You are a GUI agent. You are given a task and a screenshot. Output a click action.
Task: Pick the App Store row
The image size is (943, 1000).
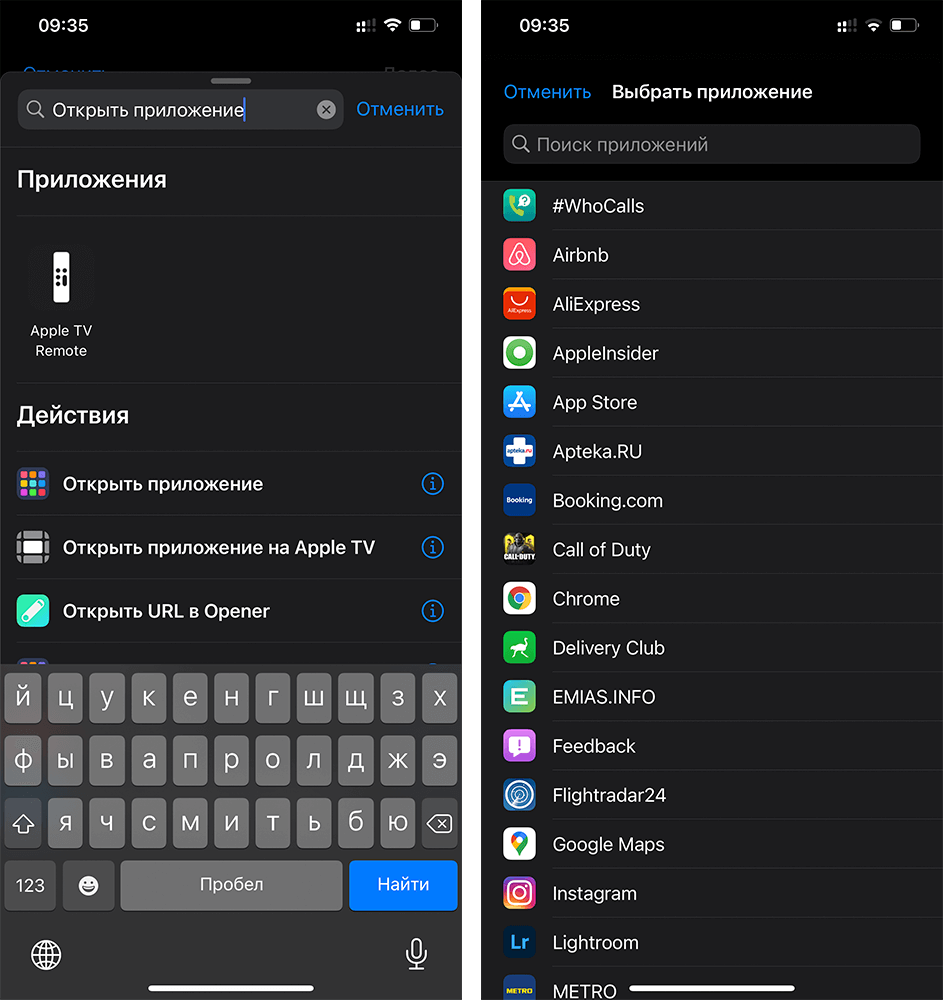[594, 403]
